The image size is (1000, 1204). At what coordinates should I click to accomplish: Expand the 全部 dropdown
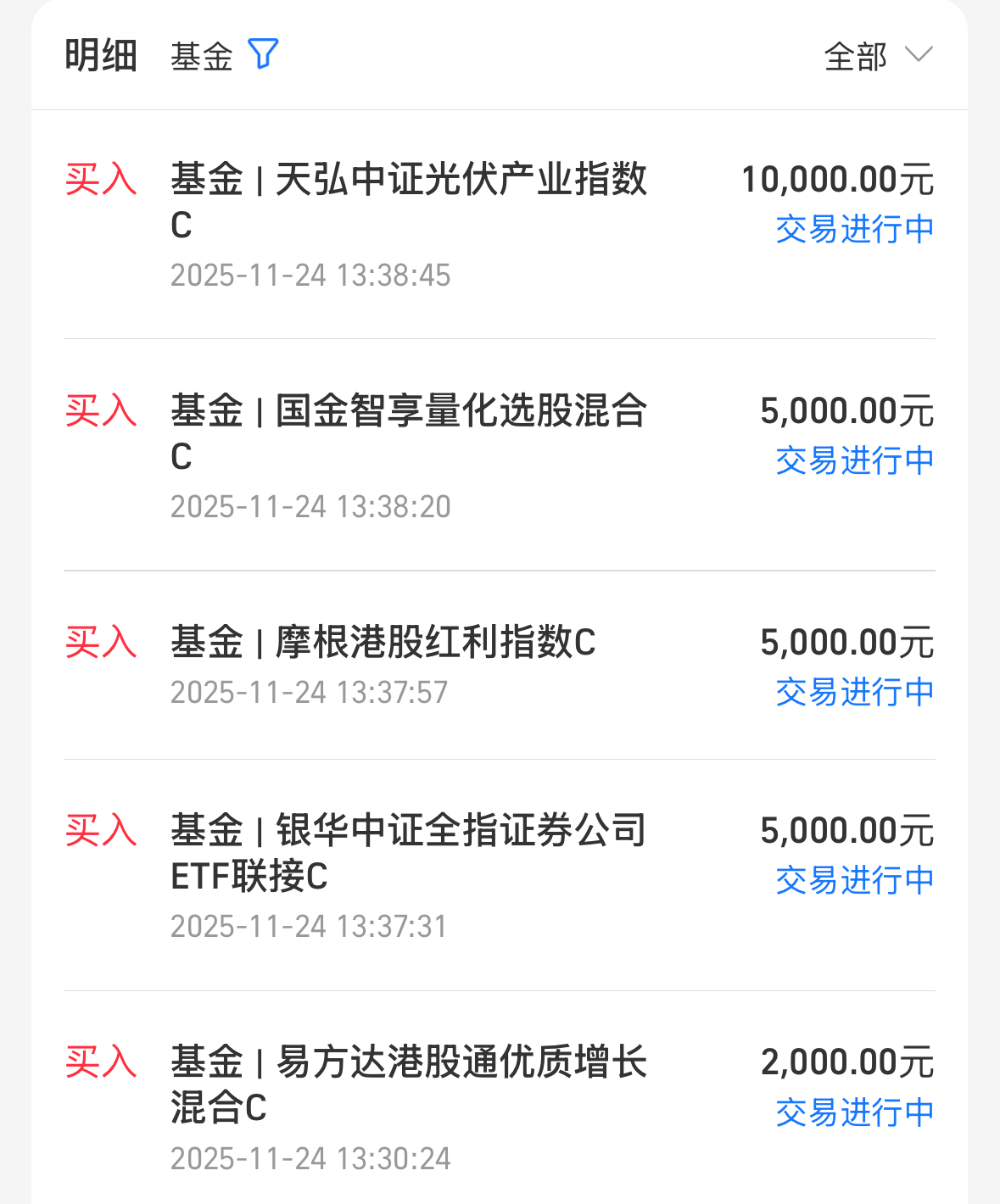click(878, 56)
